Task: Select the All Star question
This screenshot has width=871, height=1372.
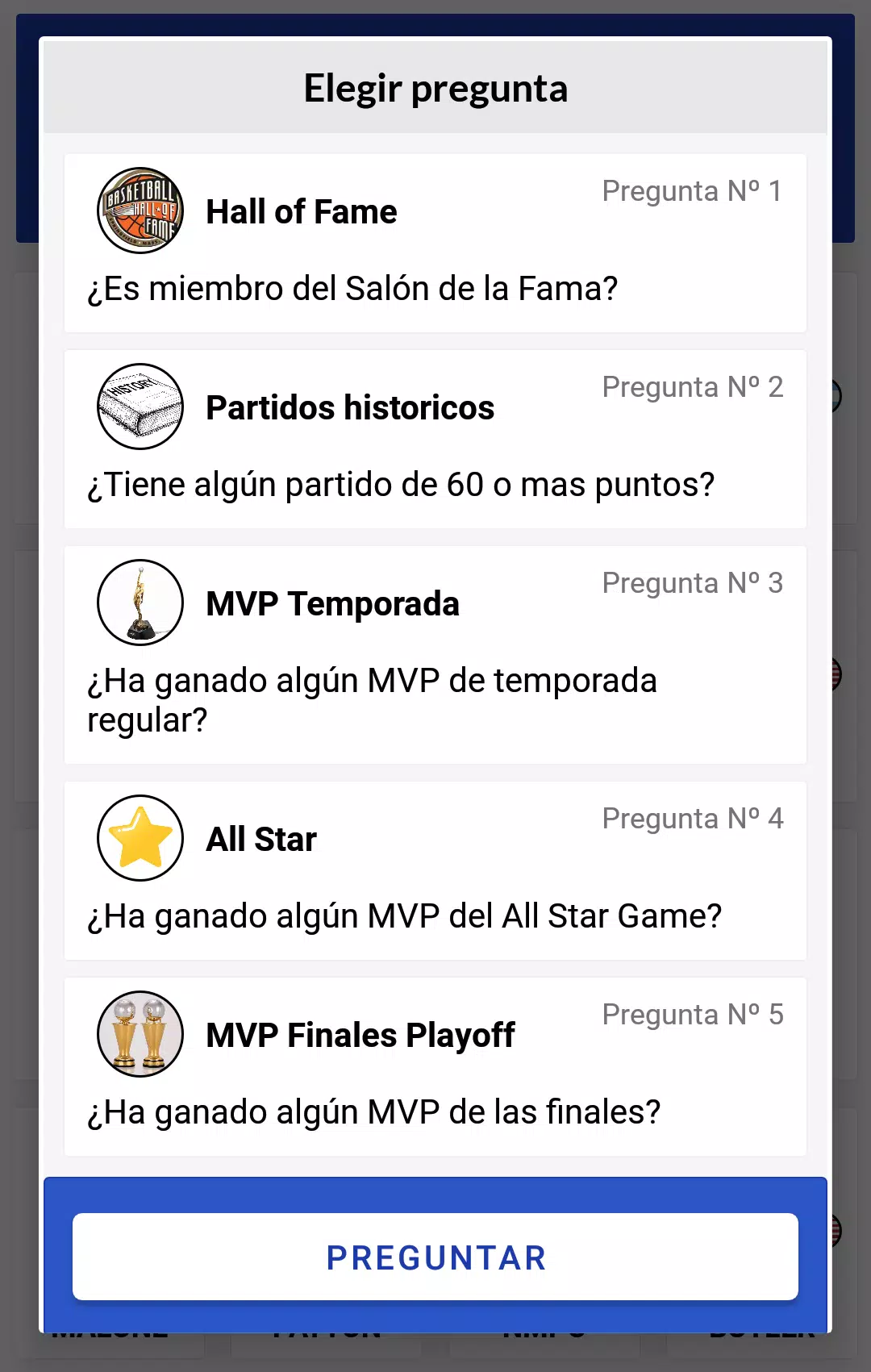Action: coord(435,870)
